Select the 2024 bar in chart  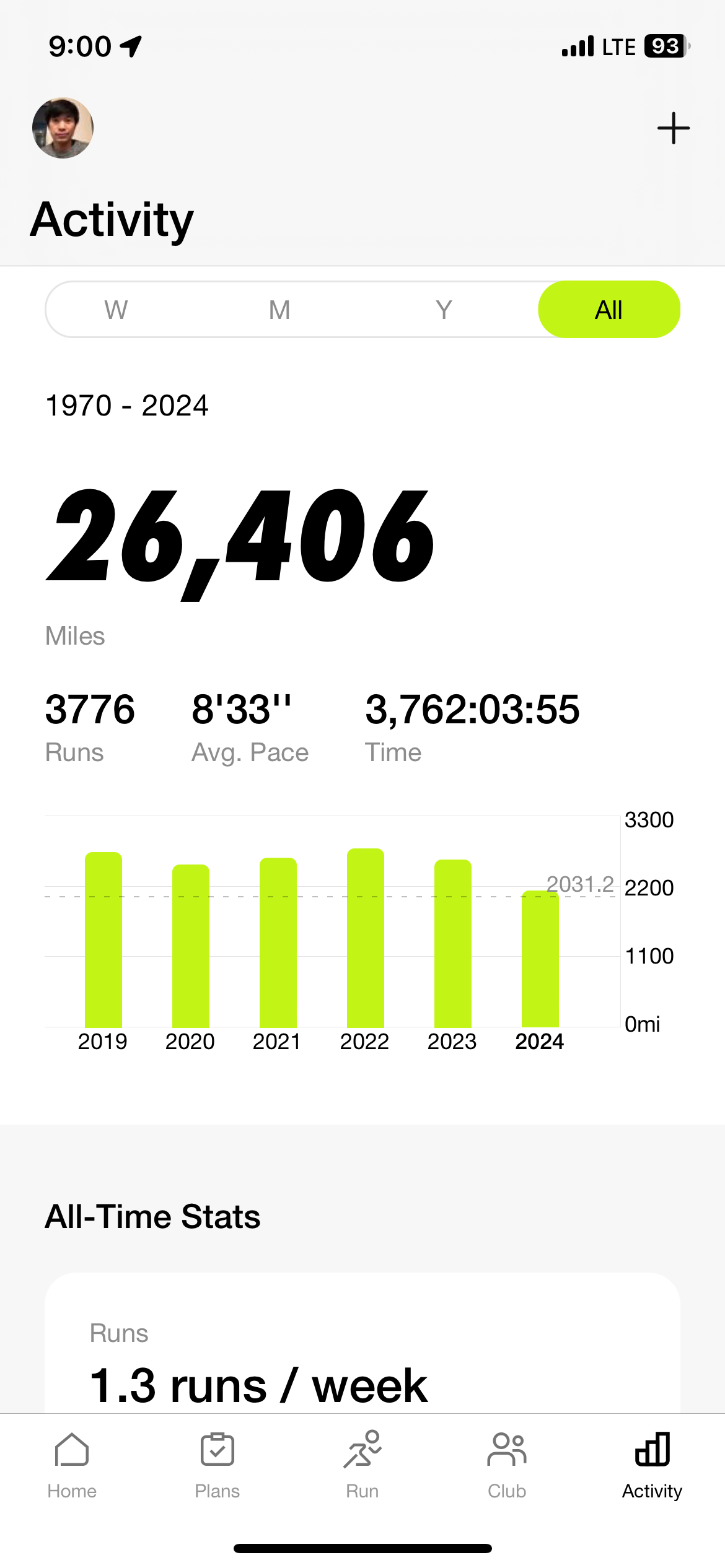click(540, 959)
